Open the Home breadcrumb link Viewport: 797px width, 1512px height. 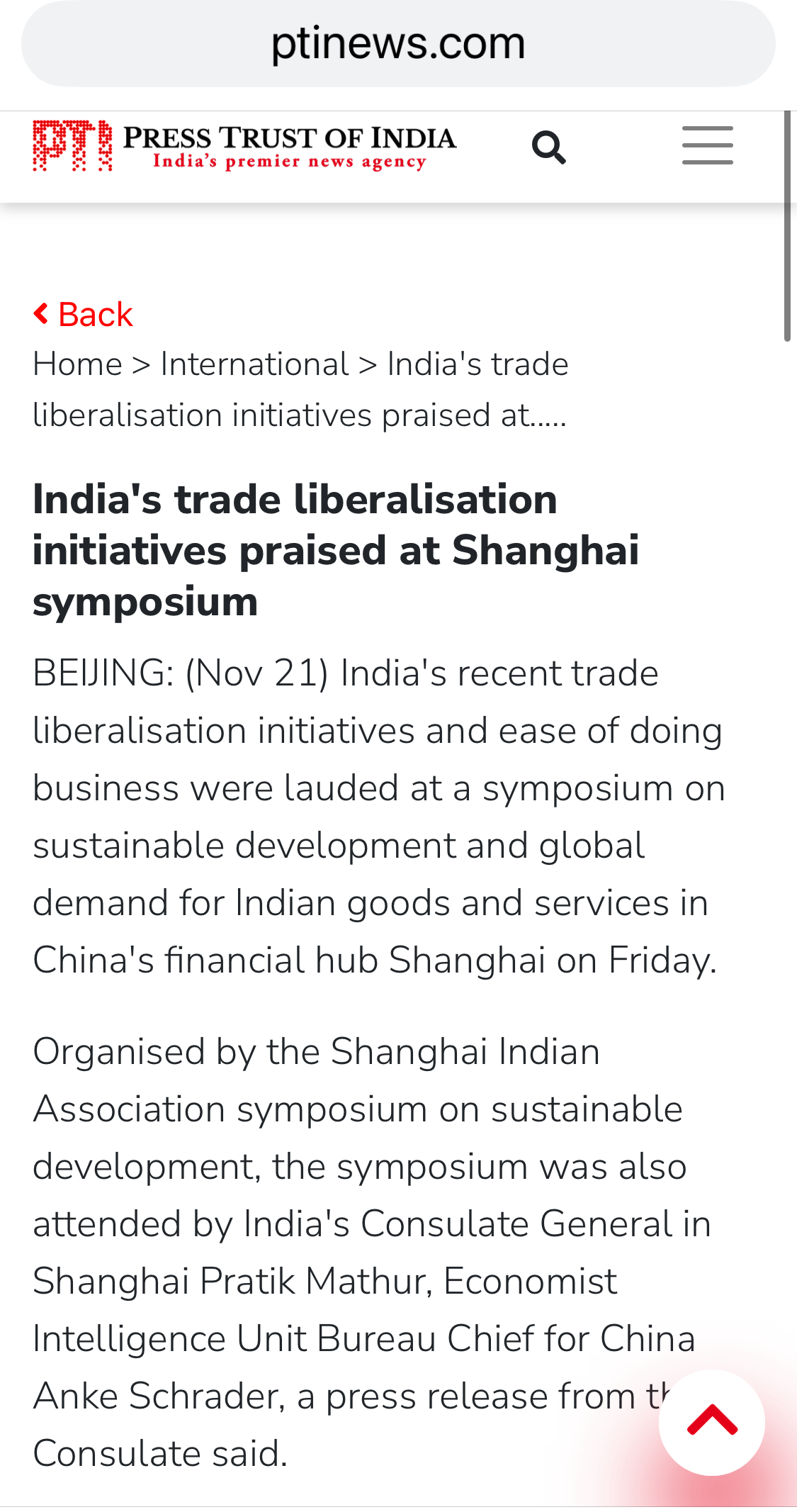coord(78,364)
